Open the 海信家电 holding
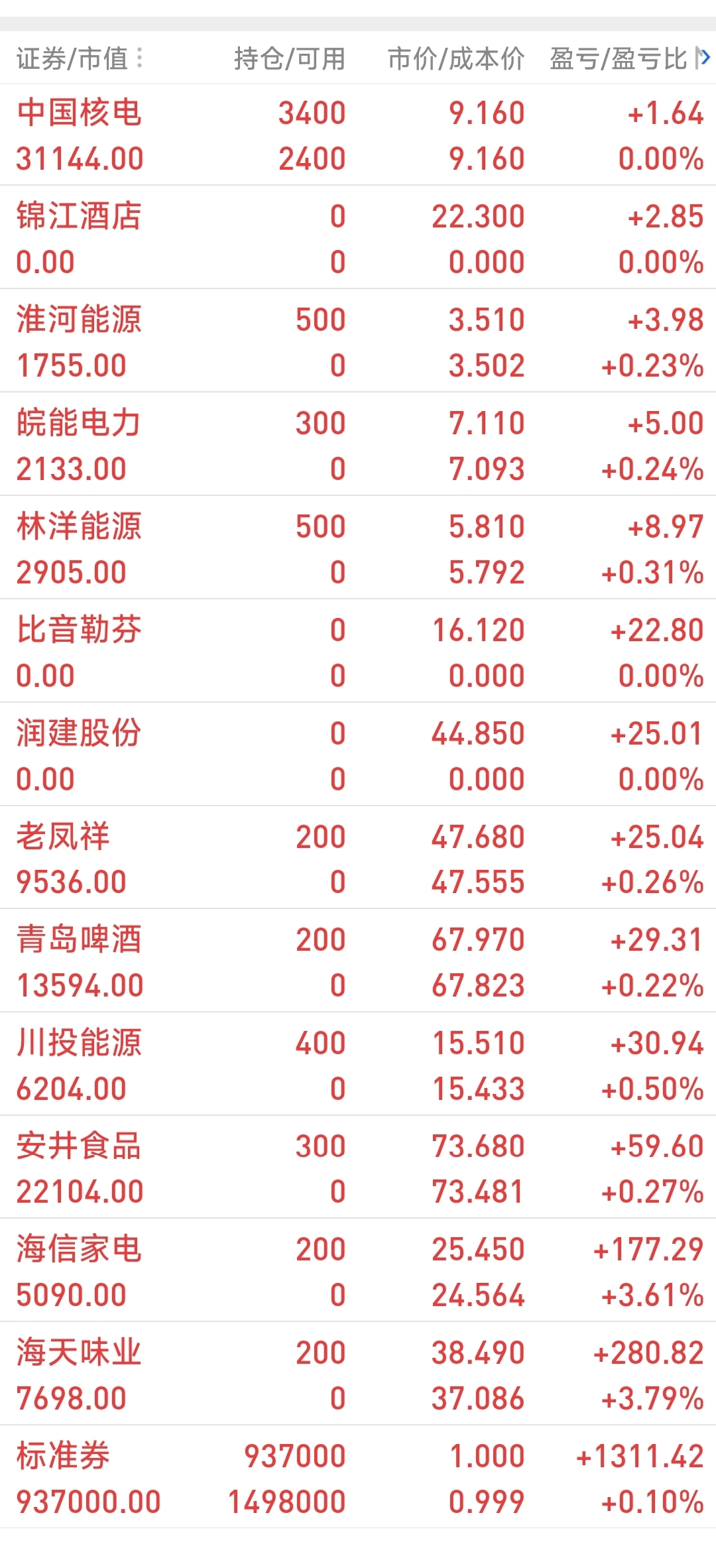The image size is (716, 1568). coord(358,1270)
